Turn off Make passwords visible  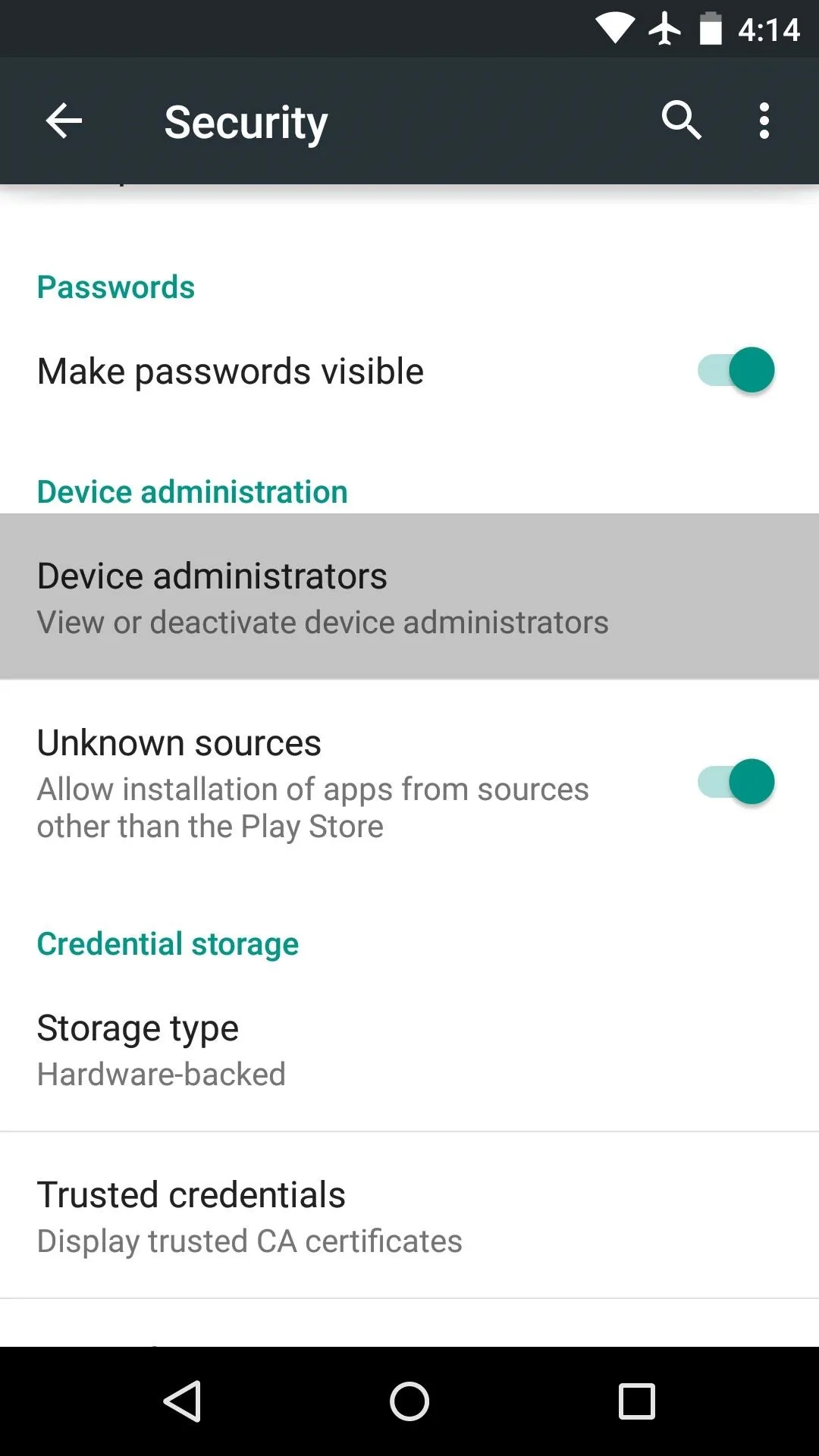coord(736,370)
